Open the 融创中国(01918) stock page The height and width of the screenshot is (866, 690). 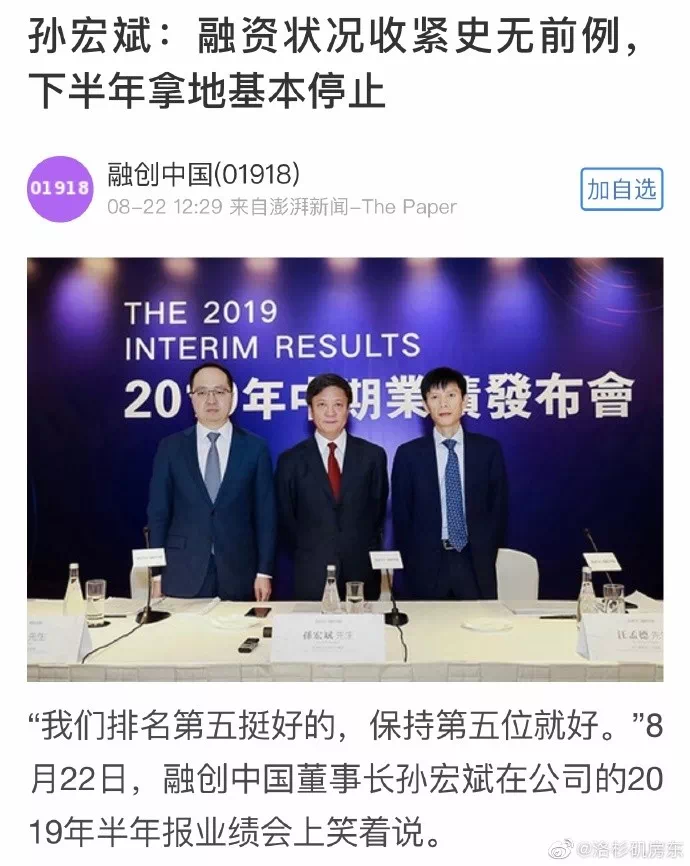click(204, 174)
